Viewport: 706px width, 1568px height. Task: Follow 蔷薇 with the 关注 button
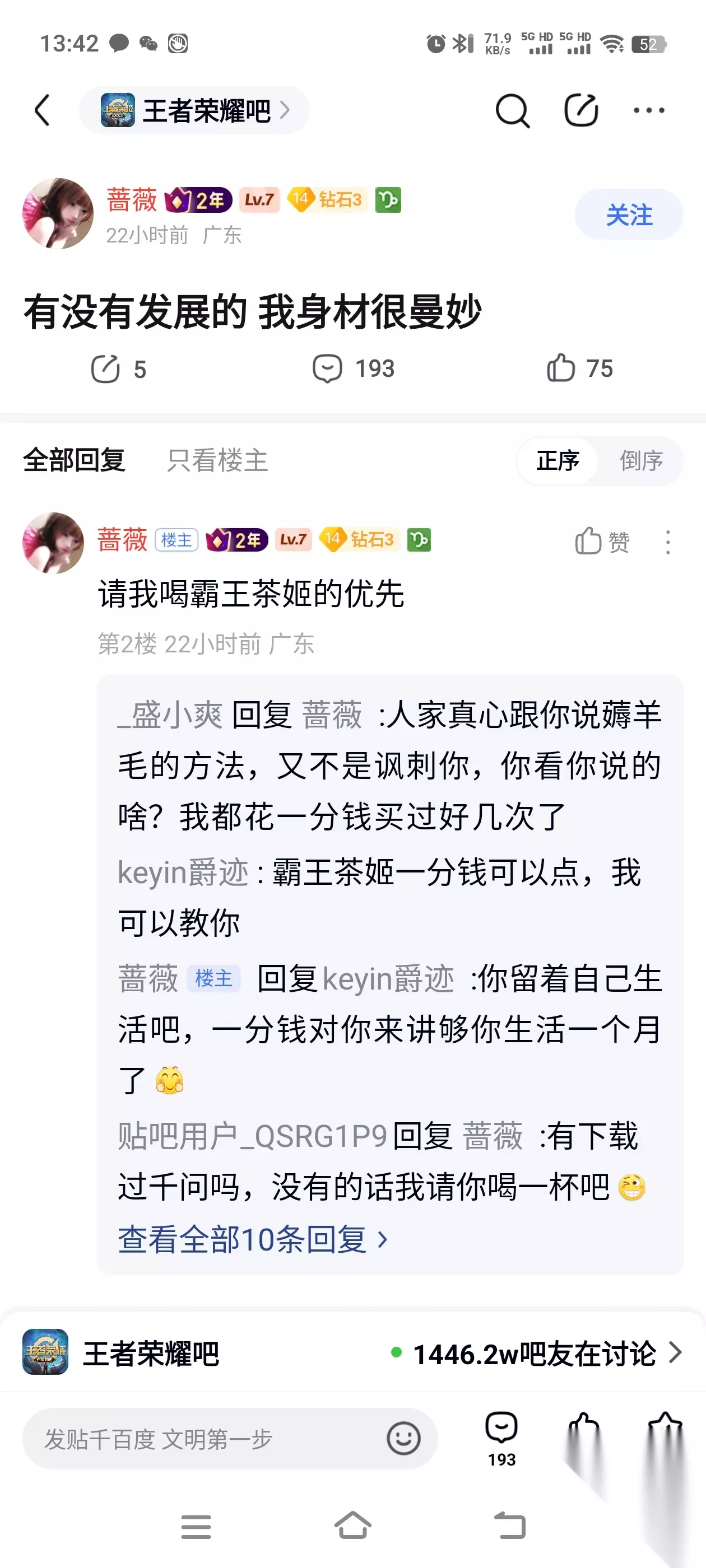(629, 214)
